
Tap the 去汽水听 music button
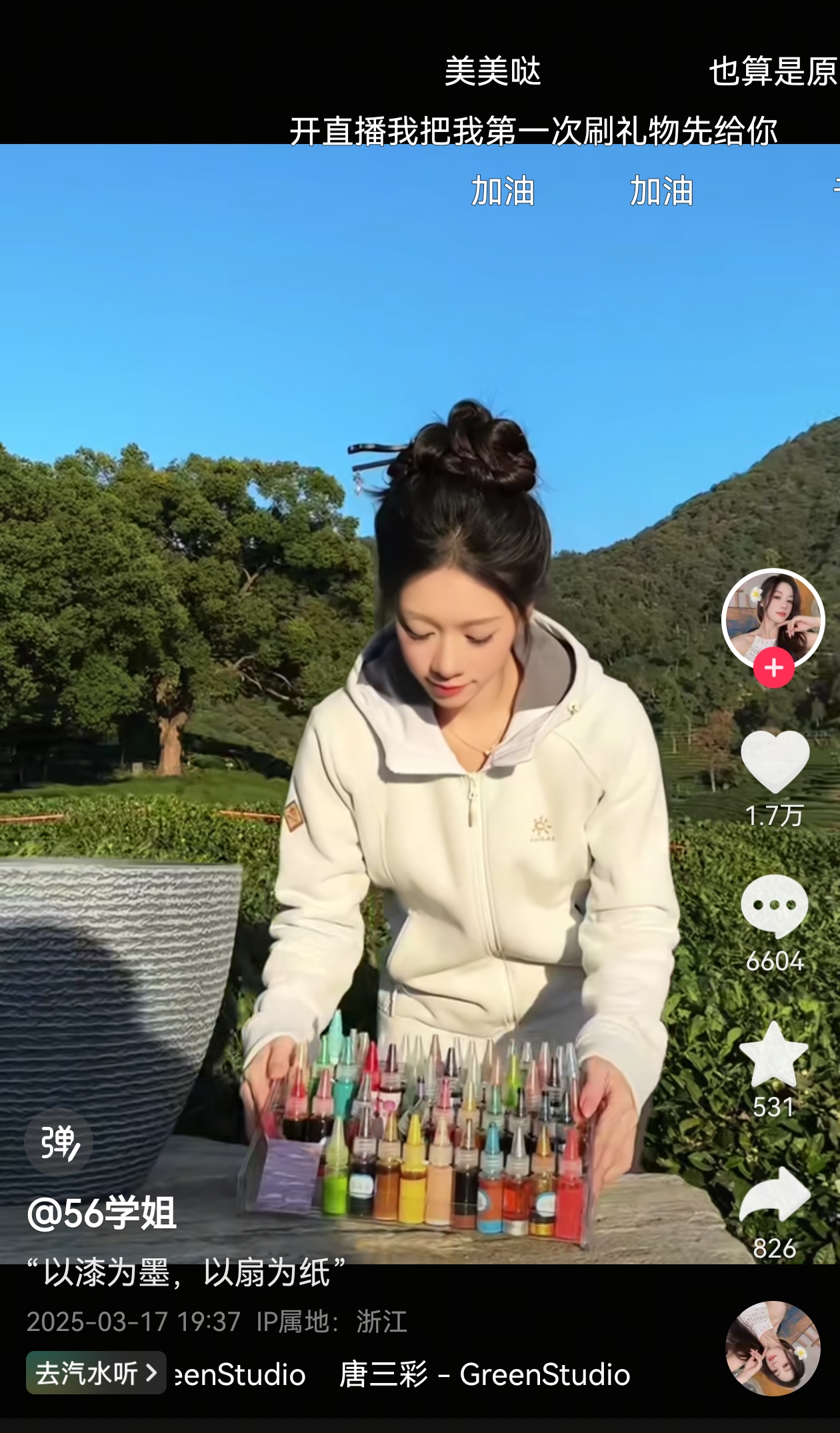96,1373
